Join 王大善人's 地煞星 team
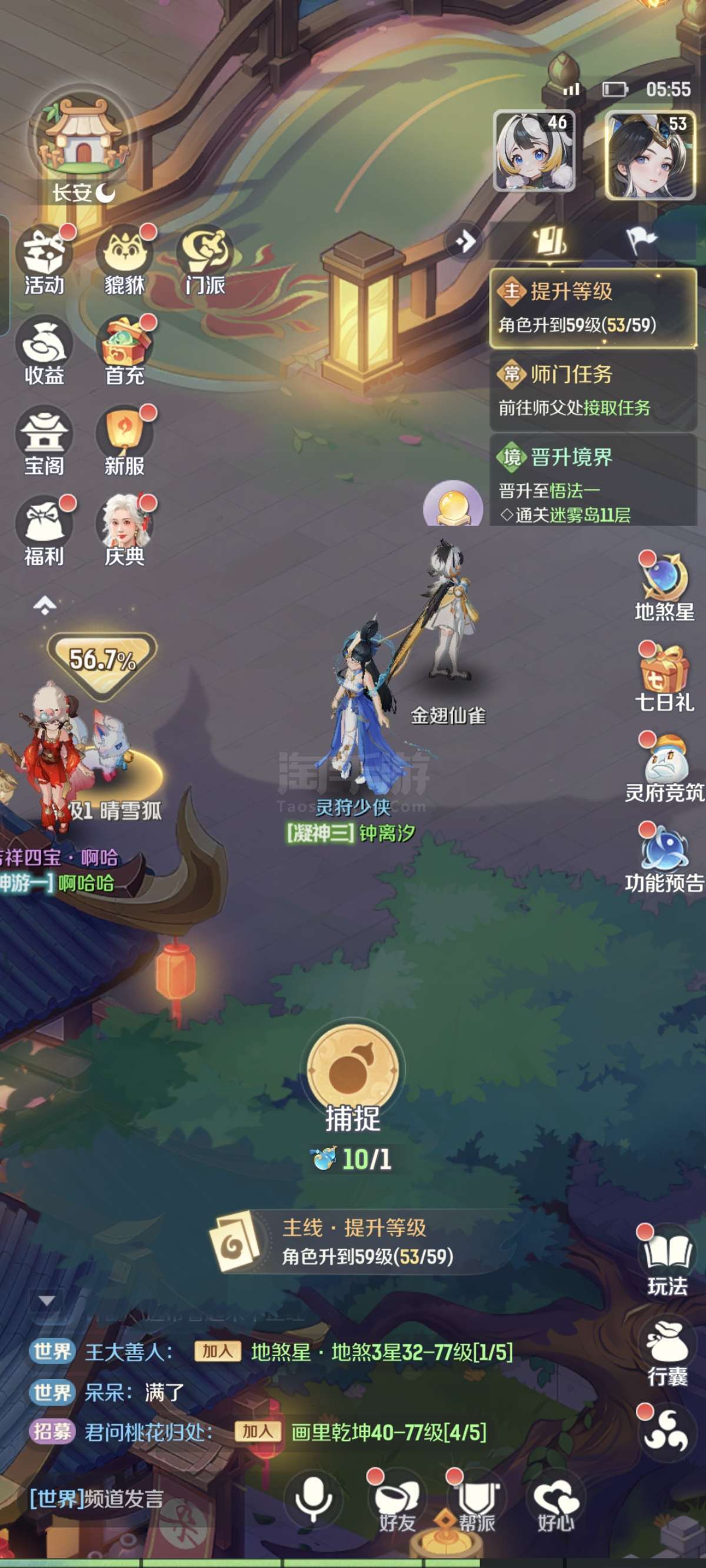Image resolution: width=706 pixels, height=1568 pixels. [217, 1352]
